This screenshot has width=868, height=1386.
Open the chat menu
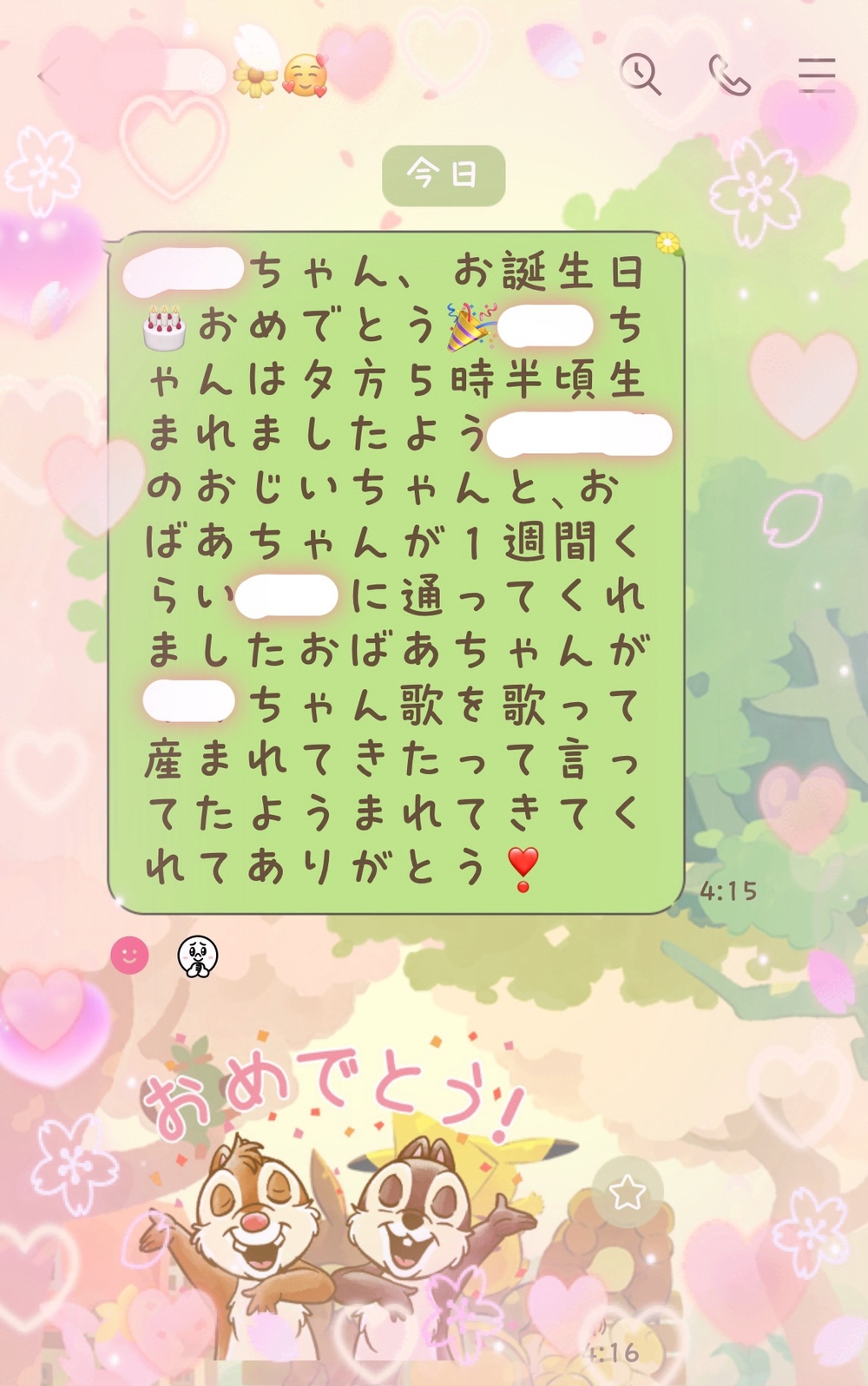(x=817, y=76)
